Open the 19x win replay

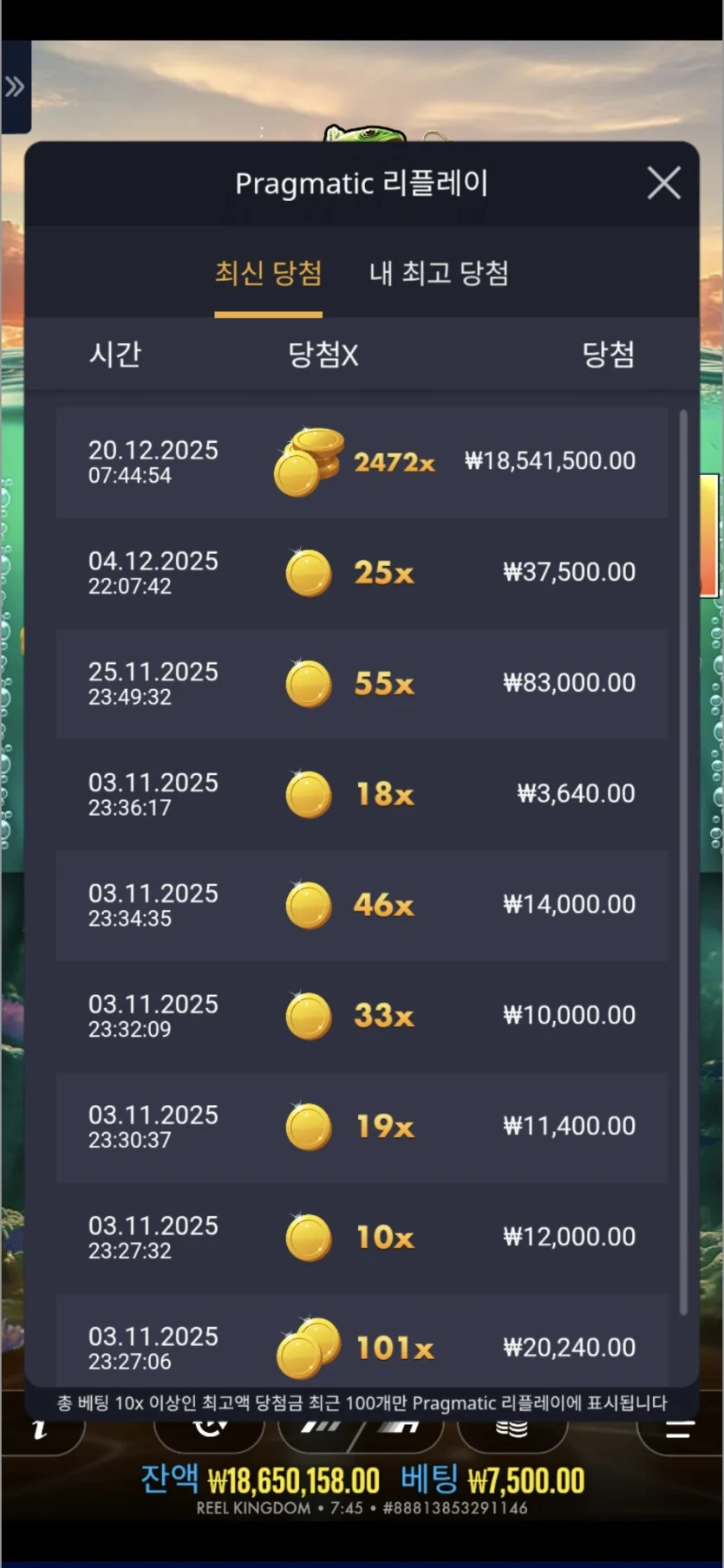(x=362, y=1127)
